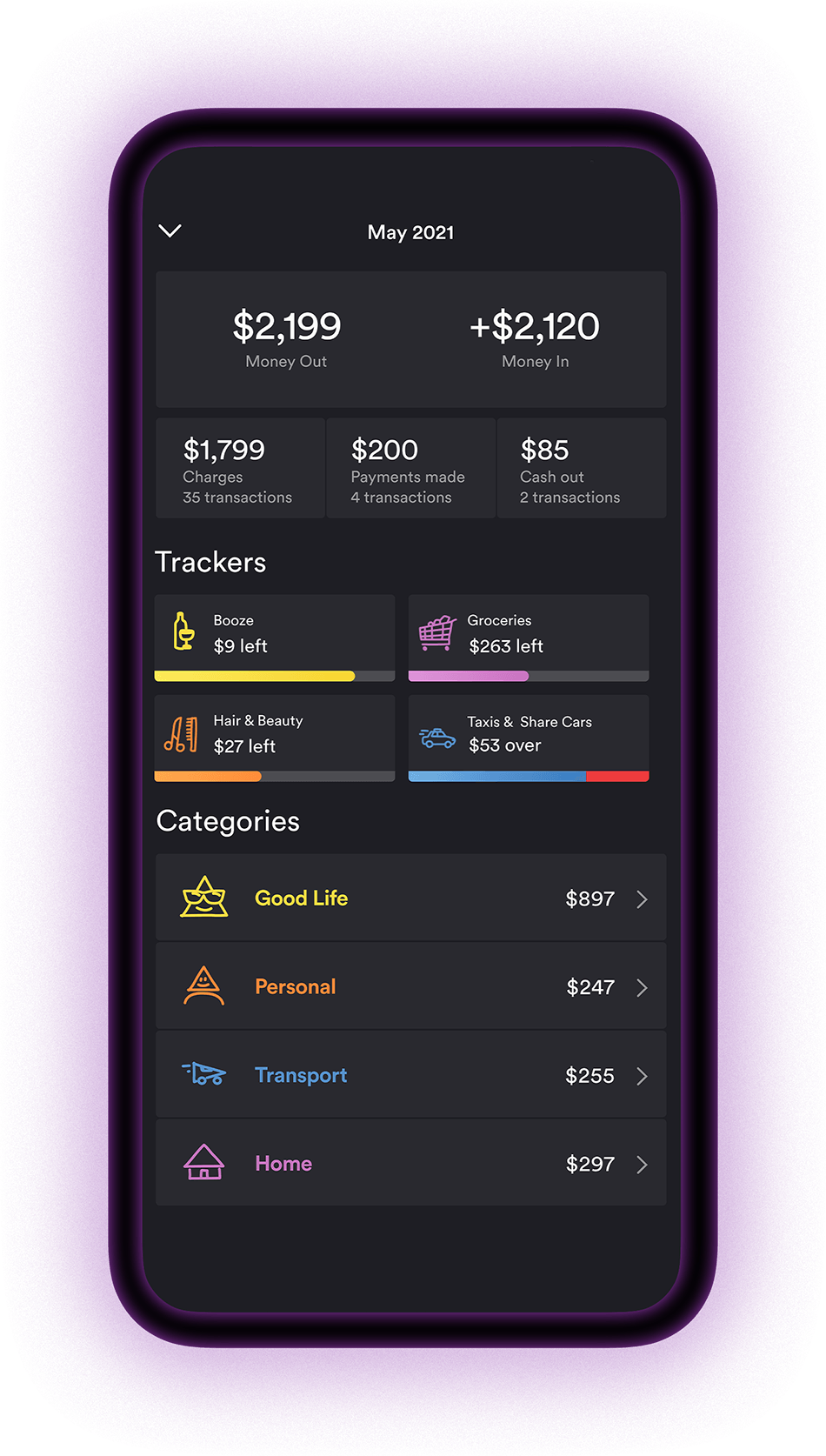Open the Taxis & Share Cars tracker
Screen dimensions: 826x1456
click(529, 738)
